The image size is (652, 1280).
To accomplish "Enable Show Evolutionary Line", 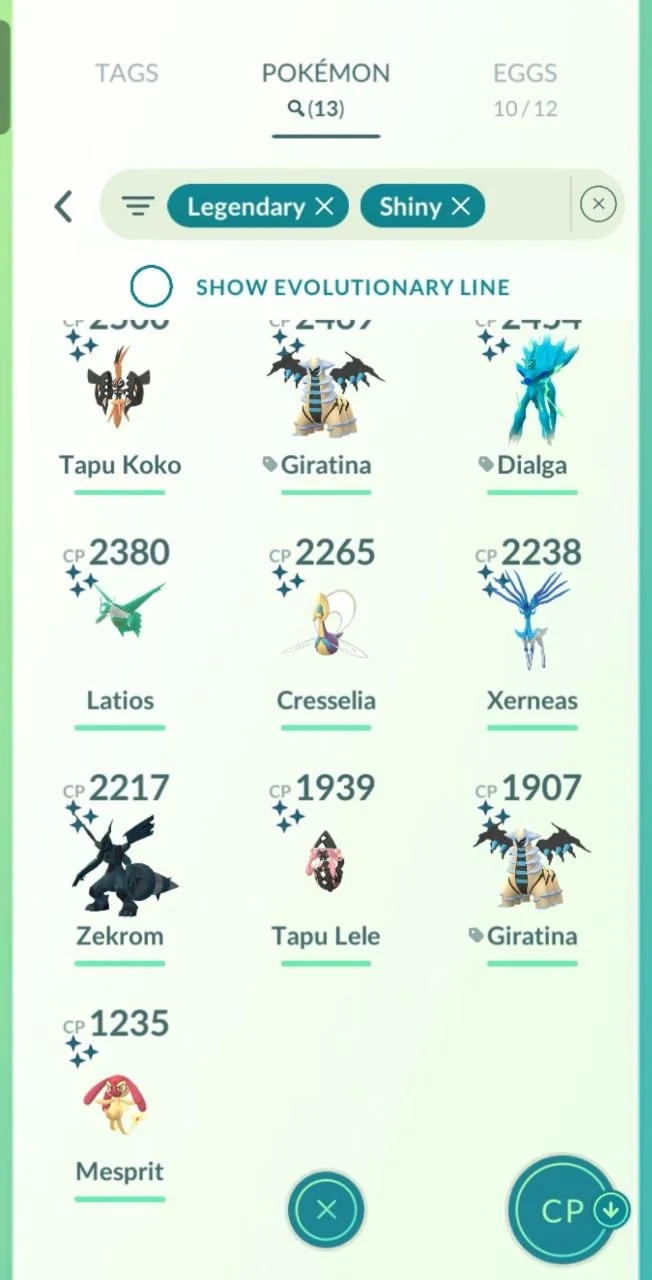I will (x=151, y=287).
